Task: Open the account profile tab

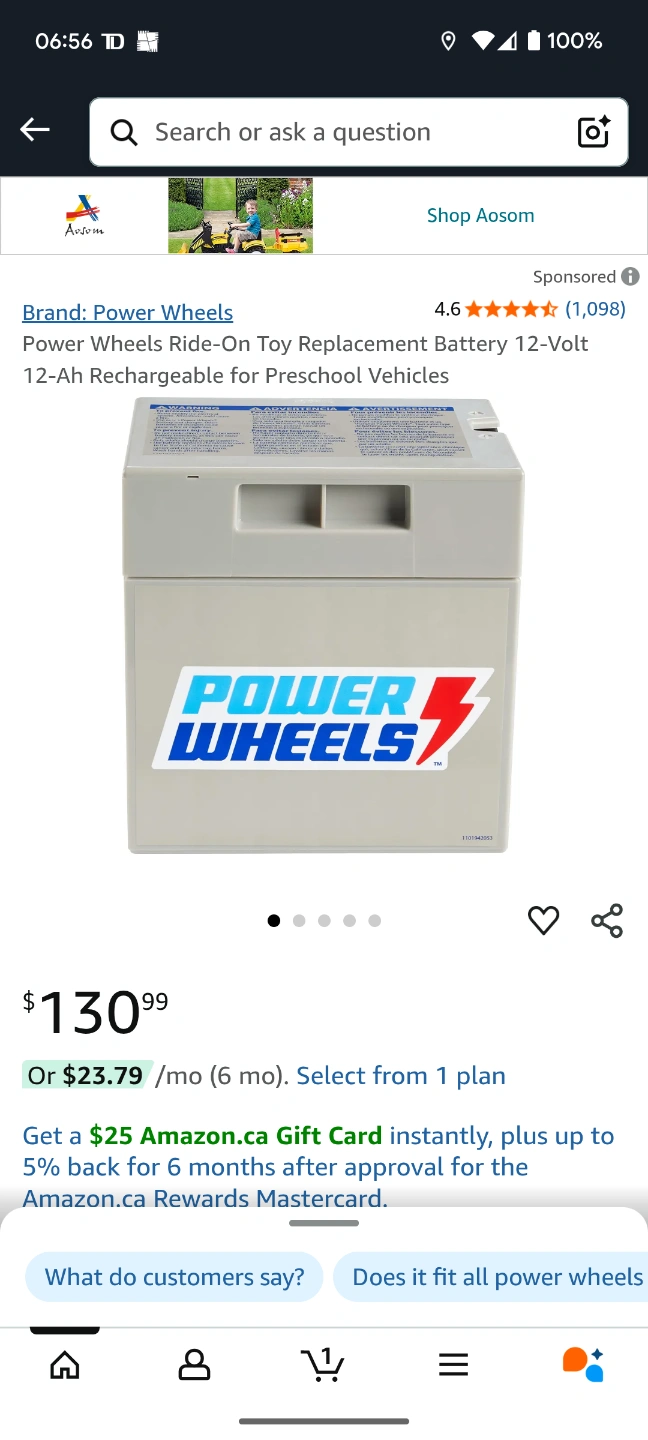Action: click(194, 1365)
